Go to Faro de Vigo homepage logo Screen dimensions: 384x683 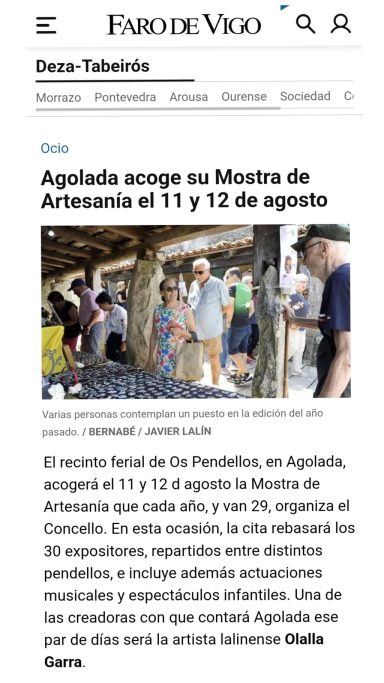[184, 25]
